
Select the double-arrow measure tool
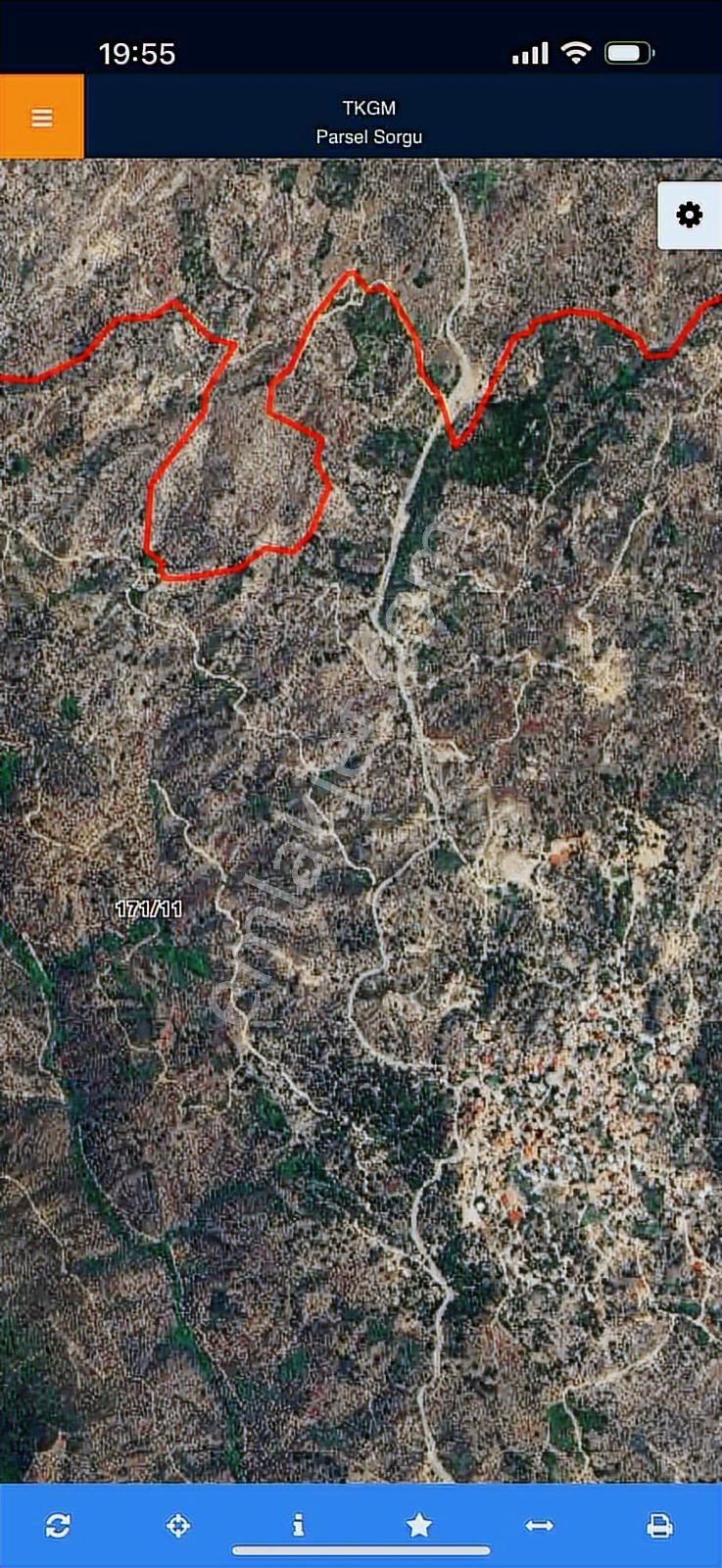pos(539,1525)
